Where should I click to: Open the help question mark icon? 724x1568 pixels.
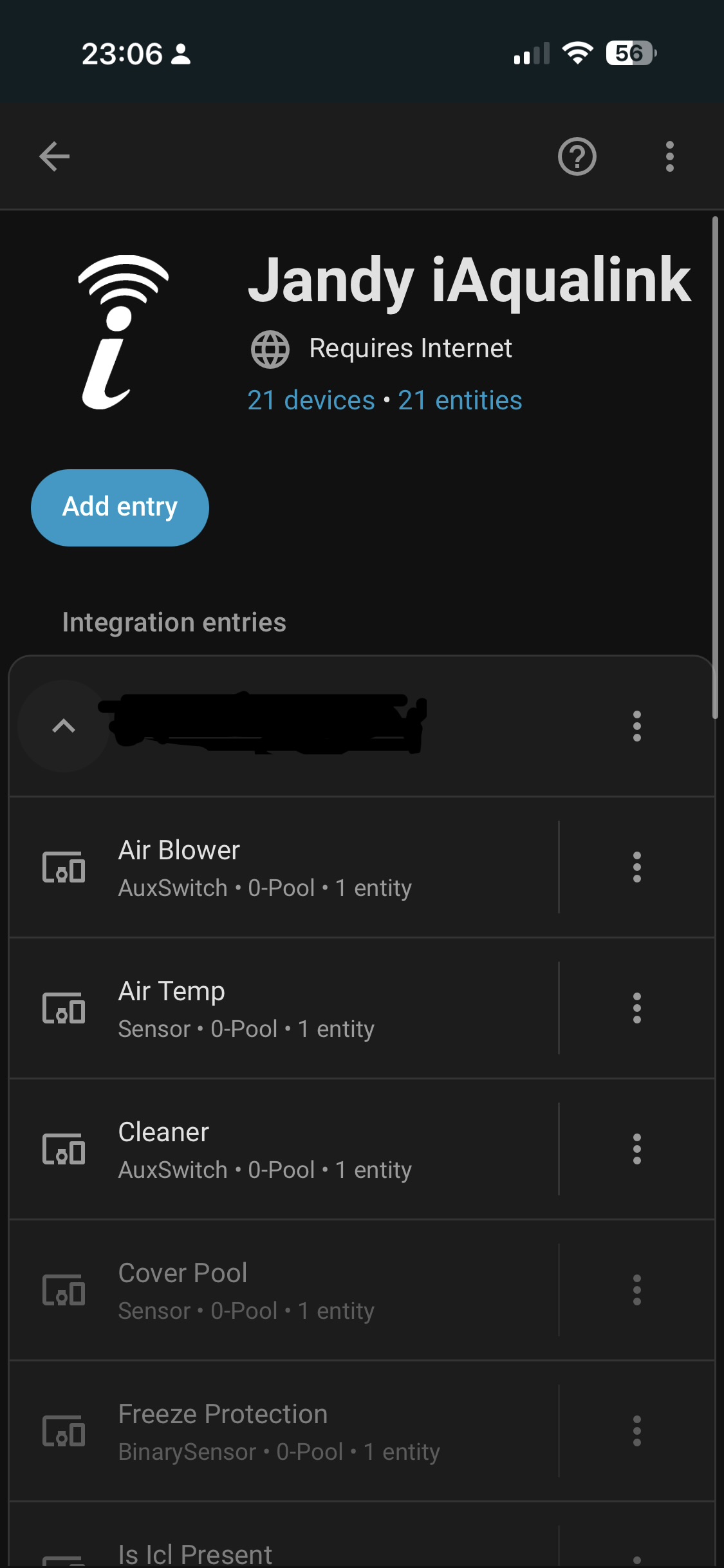pos(577,156)
